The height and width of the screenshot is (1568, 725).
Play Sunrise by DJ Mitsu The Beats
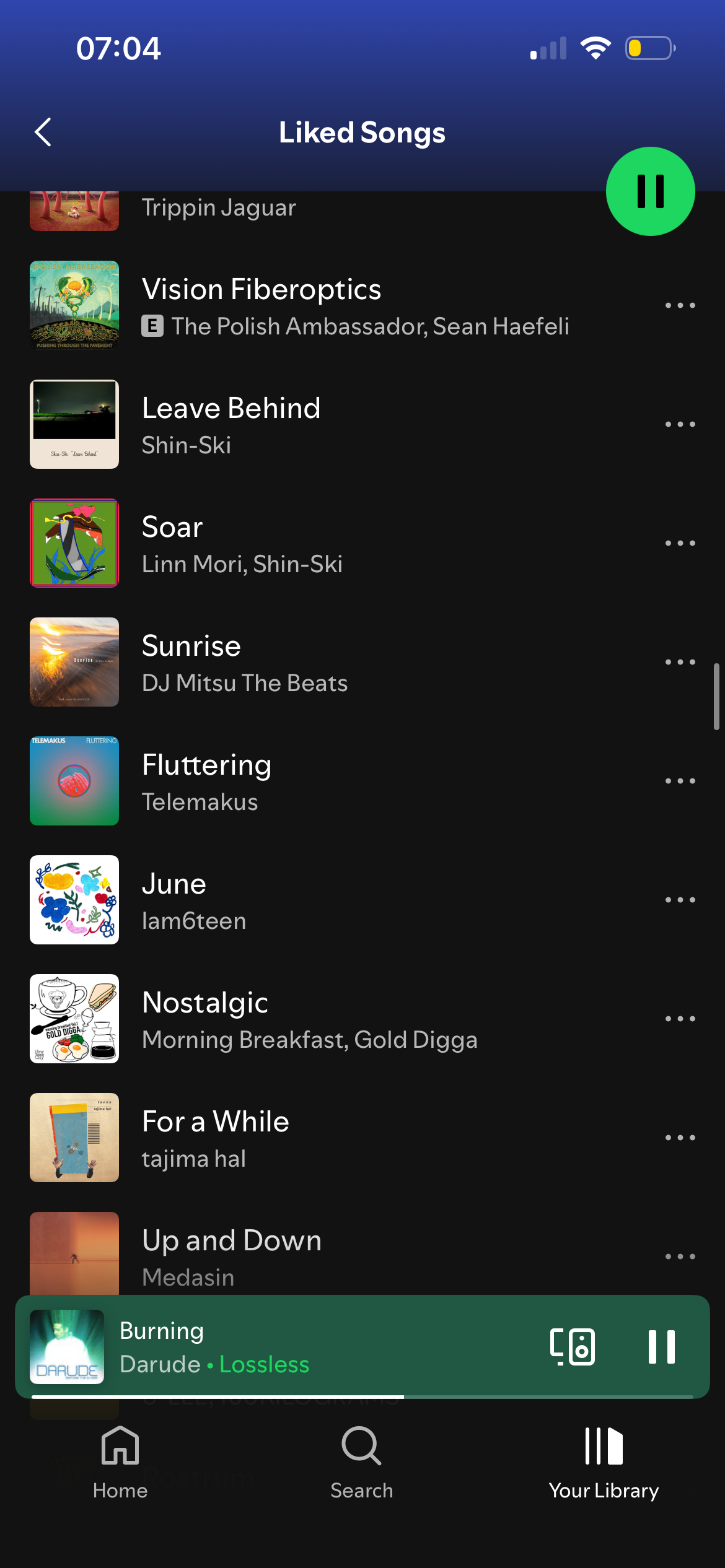(x=310, y=663)
